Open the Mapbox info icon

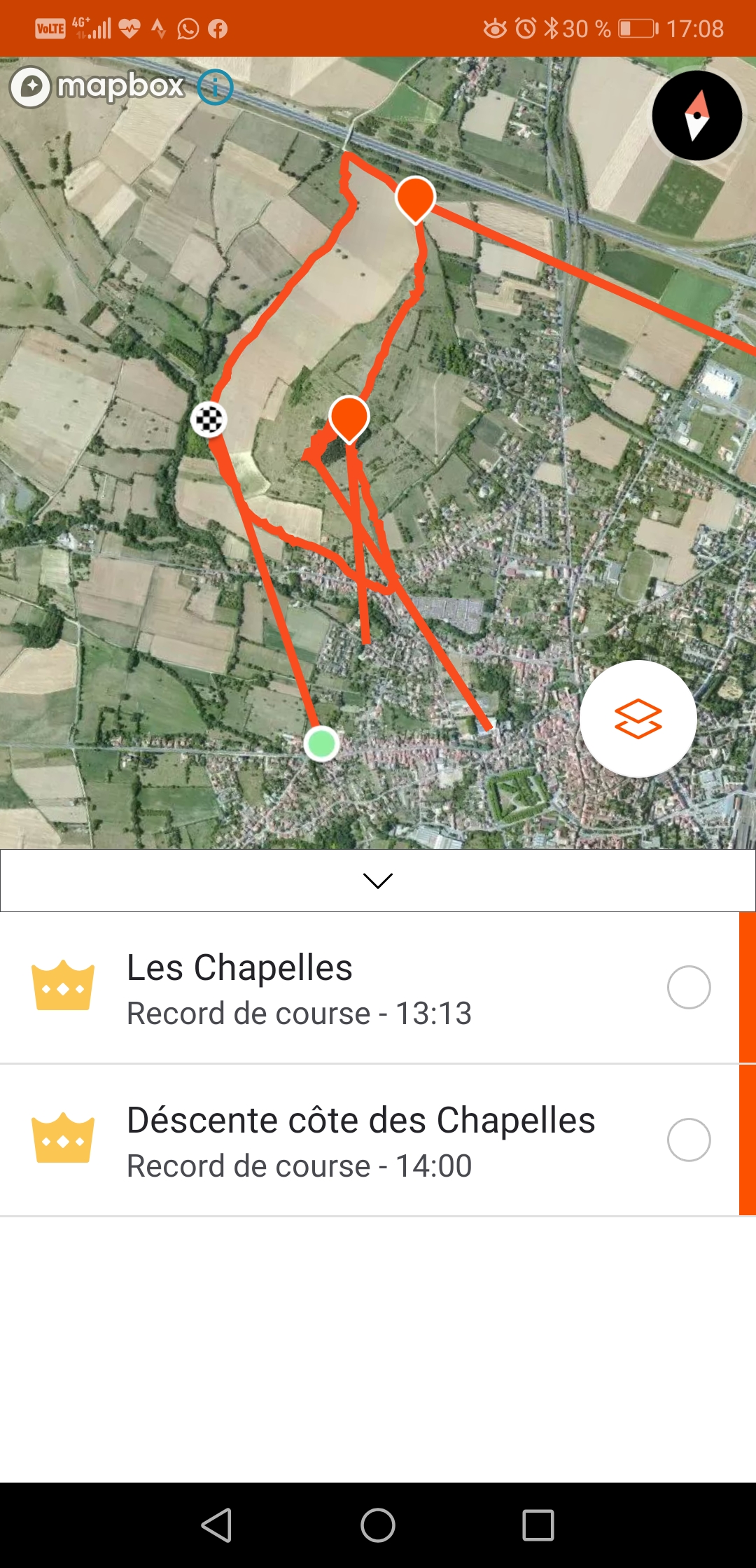coord(215,87)
